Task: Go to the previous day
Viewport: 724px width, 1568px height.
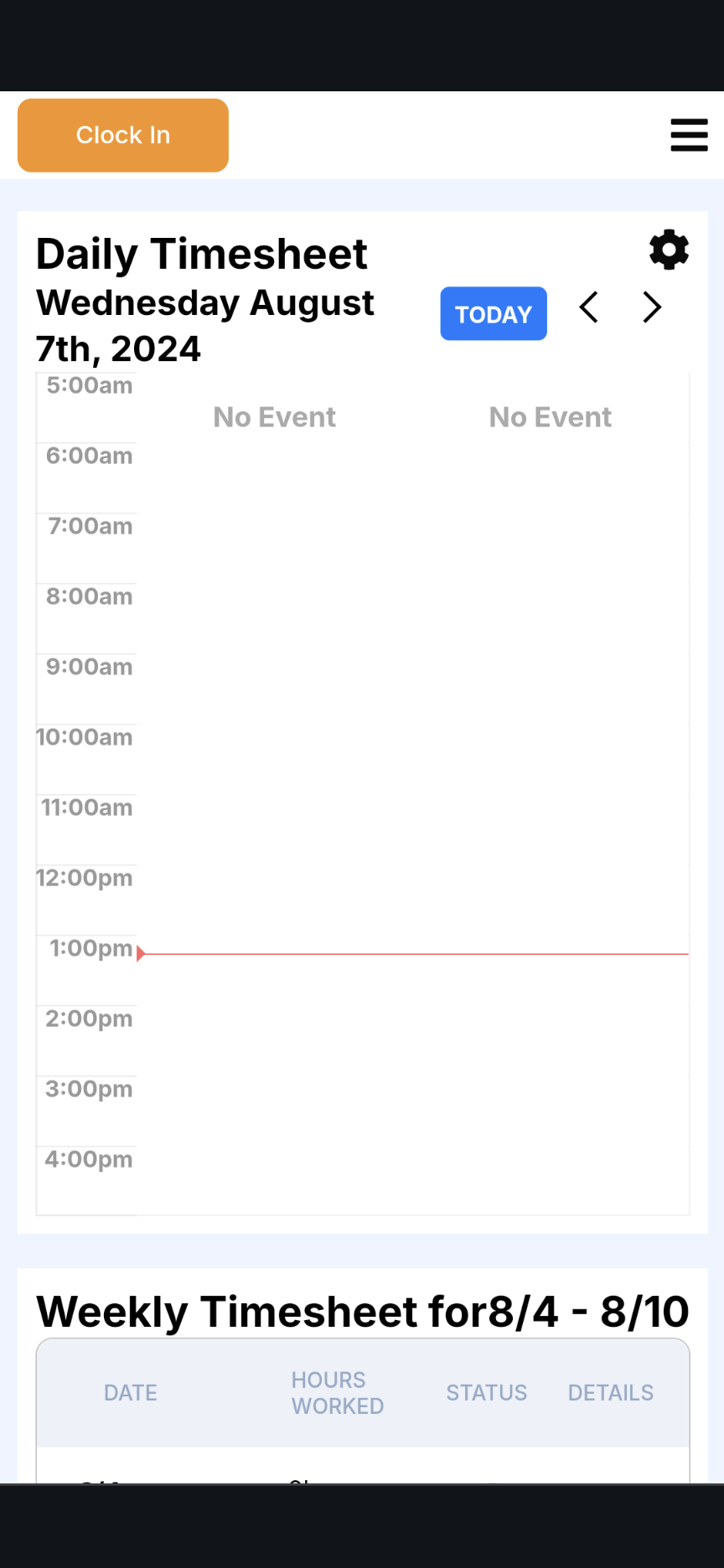Action: 589,307
